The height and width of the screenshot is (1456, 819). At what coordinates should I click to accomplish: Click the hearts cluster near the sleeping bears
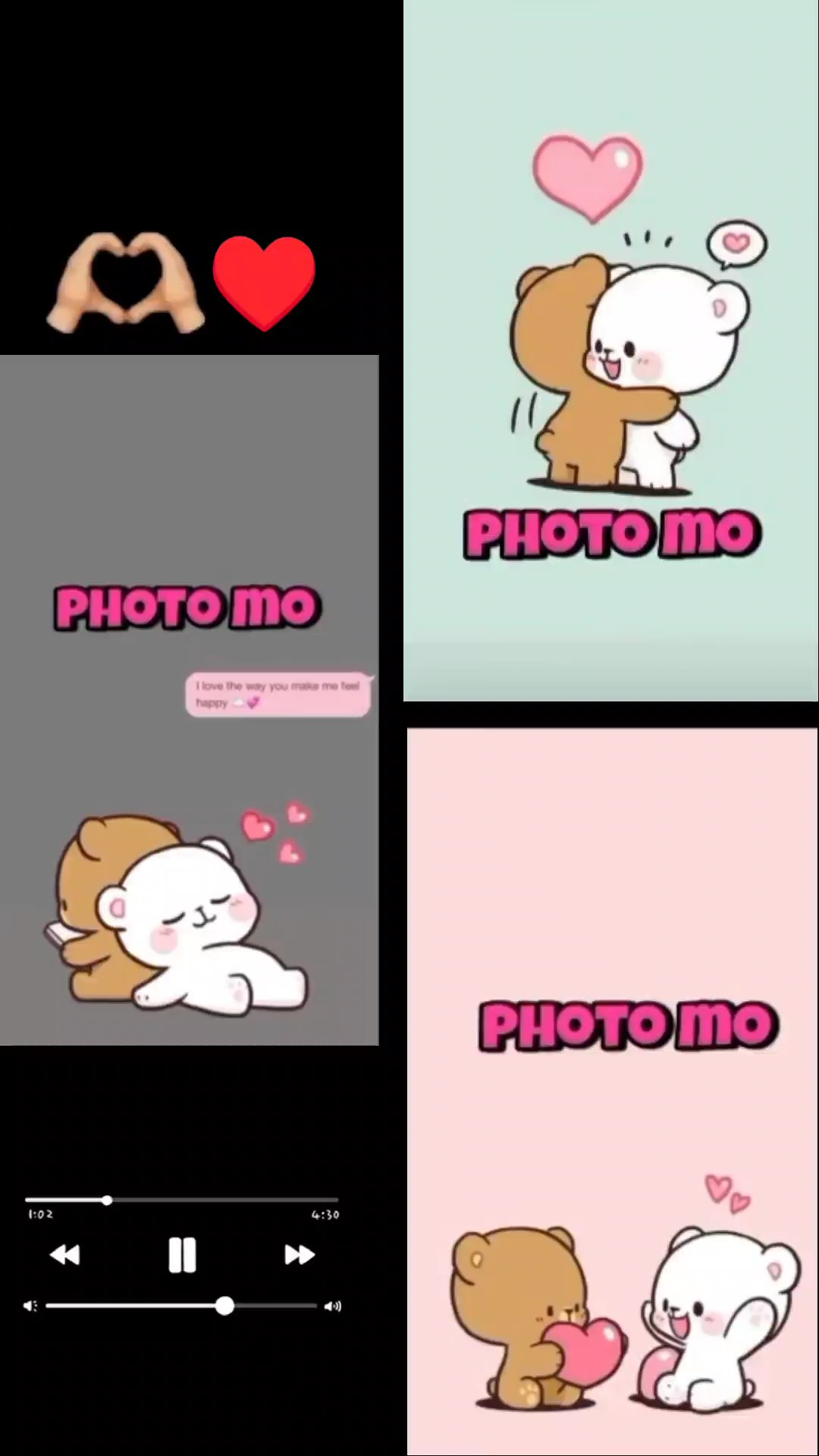click(275, 827)
